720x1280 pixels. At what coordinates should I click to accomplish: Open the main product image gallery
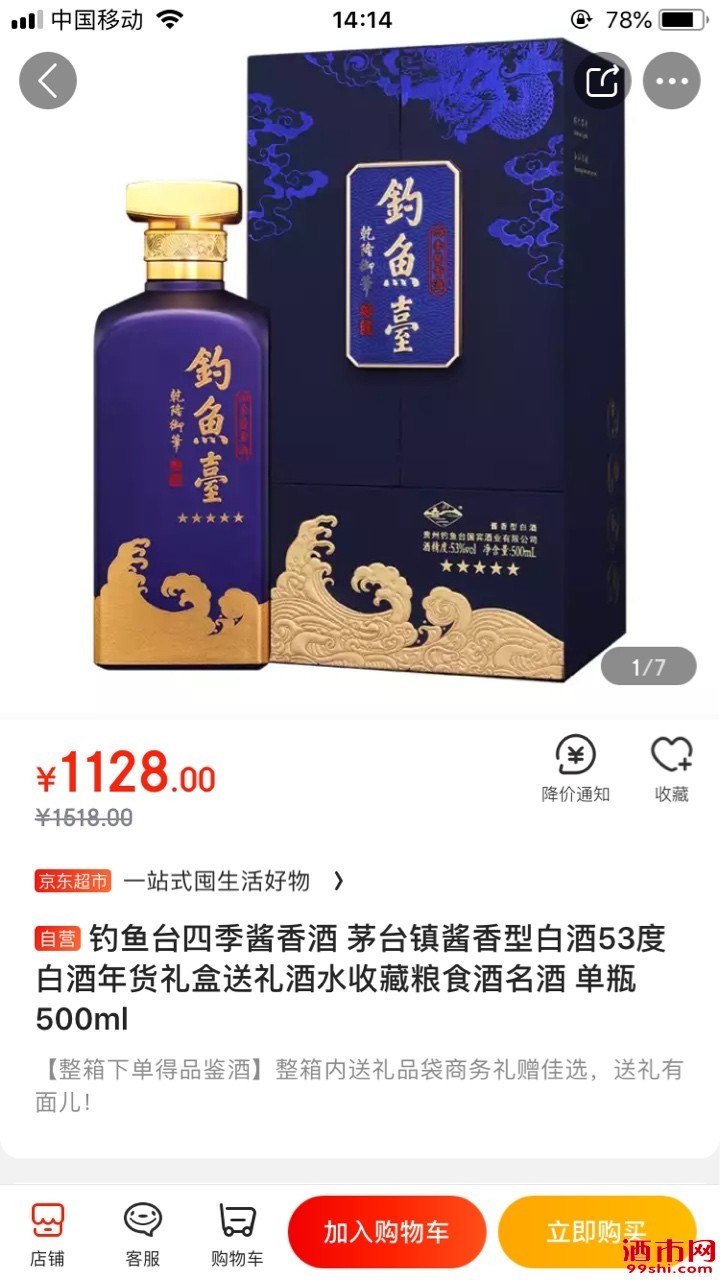pos(360,380)
